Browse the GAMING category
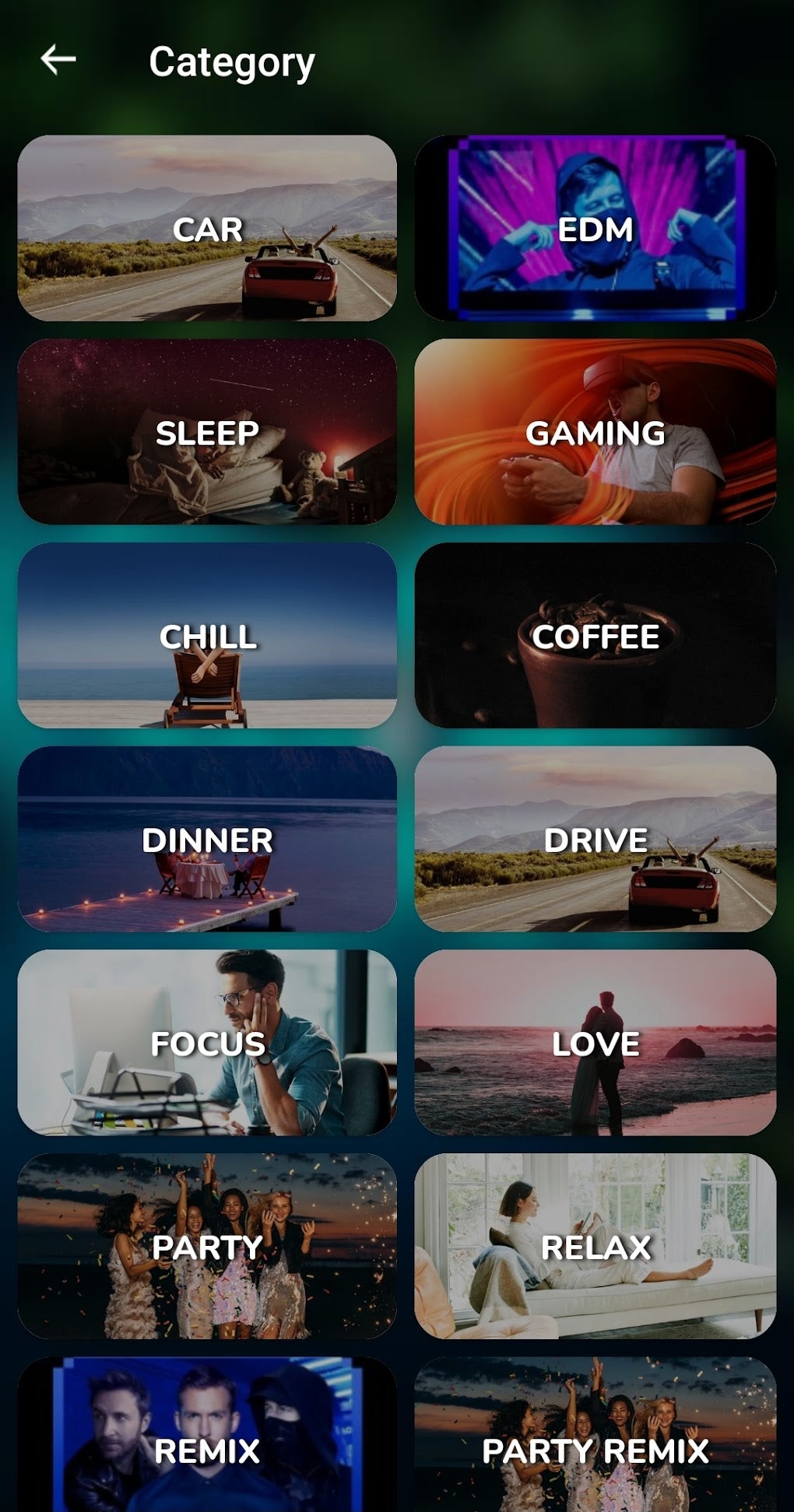This screenshot has height=1512, width=794. point(595,432)
